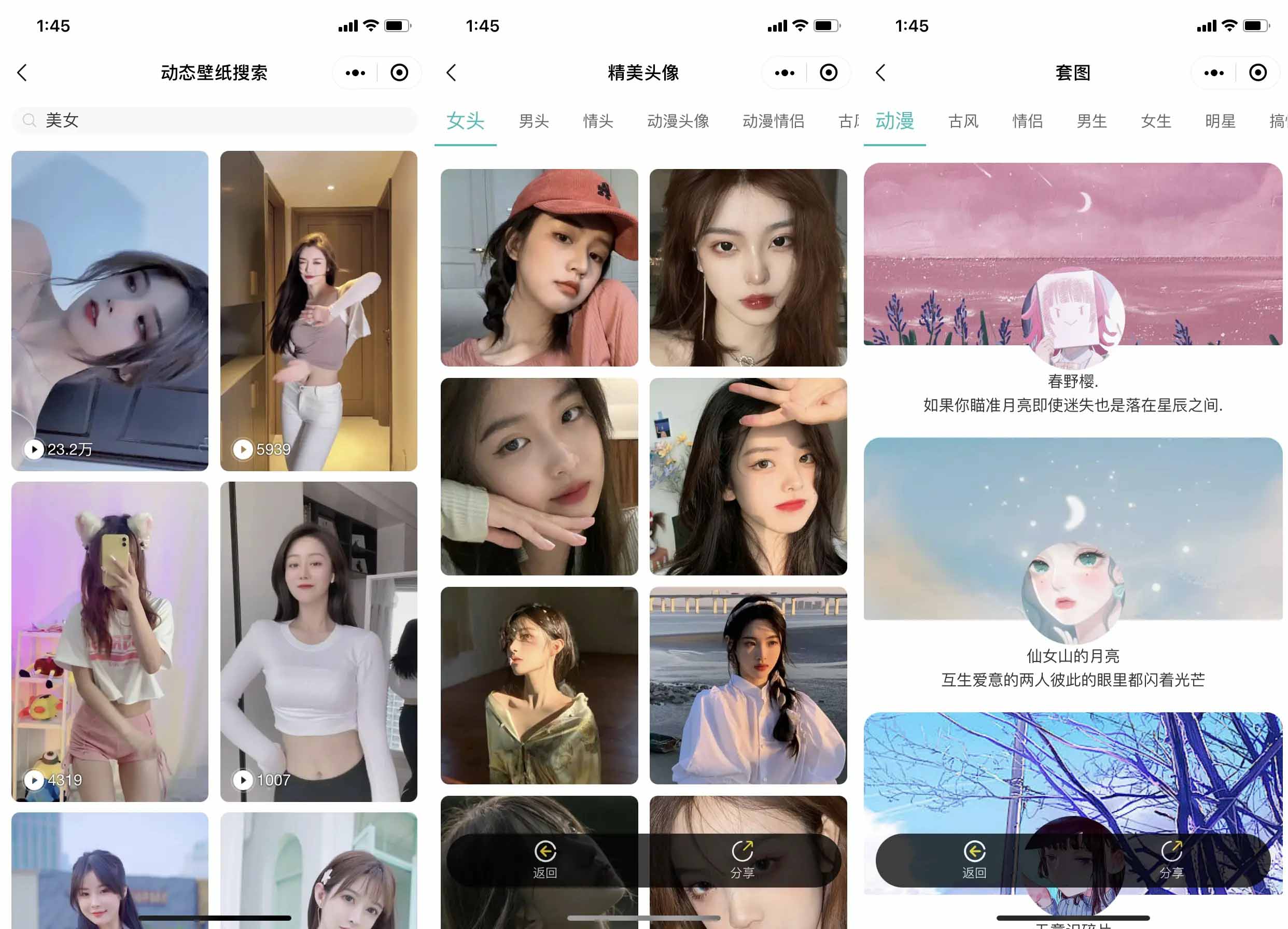Open the 春野樱. image set card
1288x929 pixels.
(x=1072, y=284)
